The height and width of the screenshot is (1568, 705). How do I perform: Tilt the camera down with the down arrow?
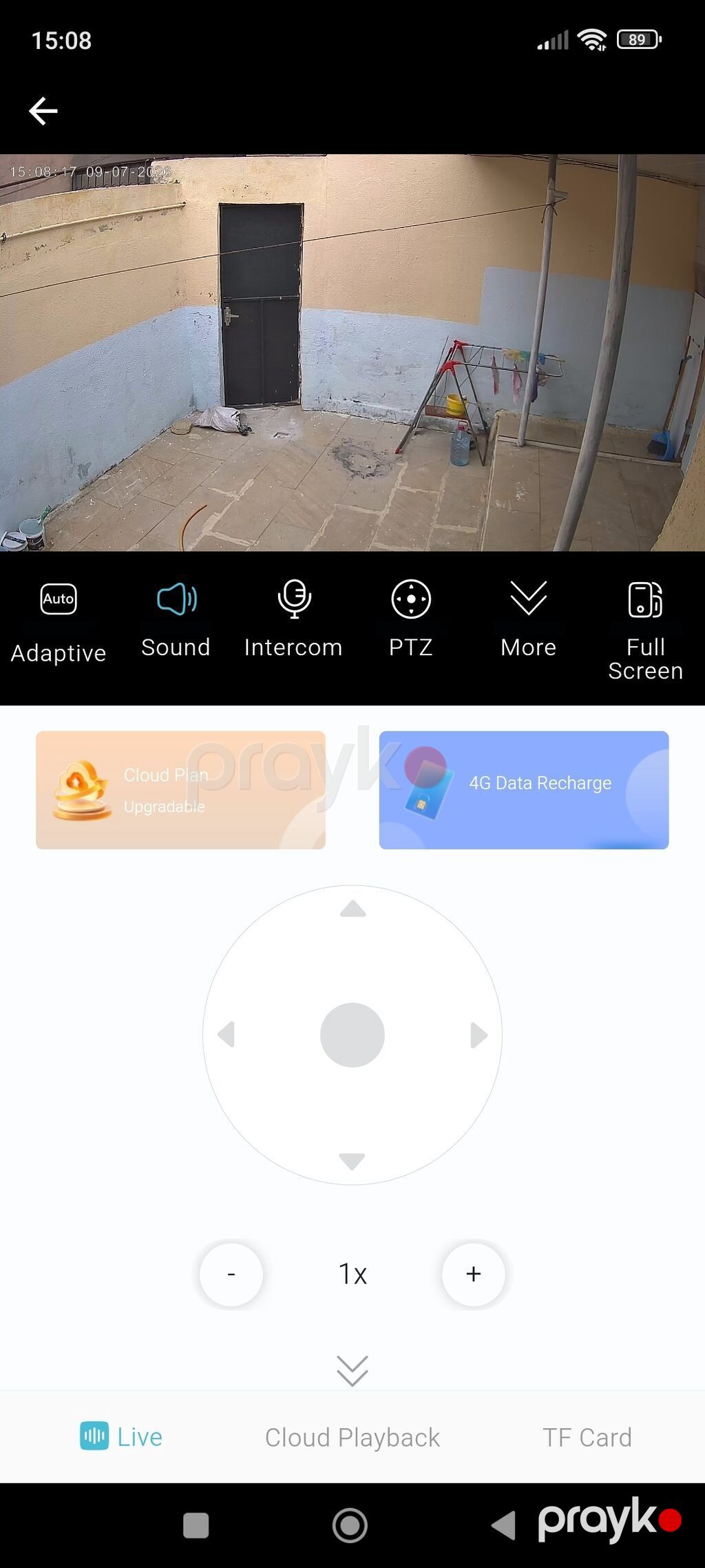coord(352,1161)
